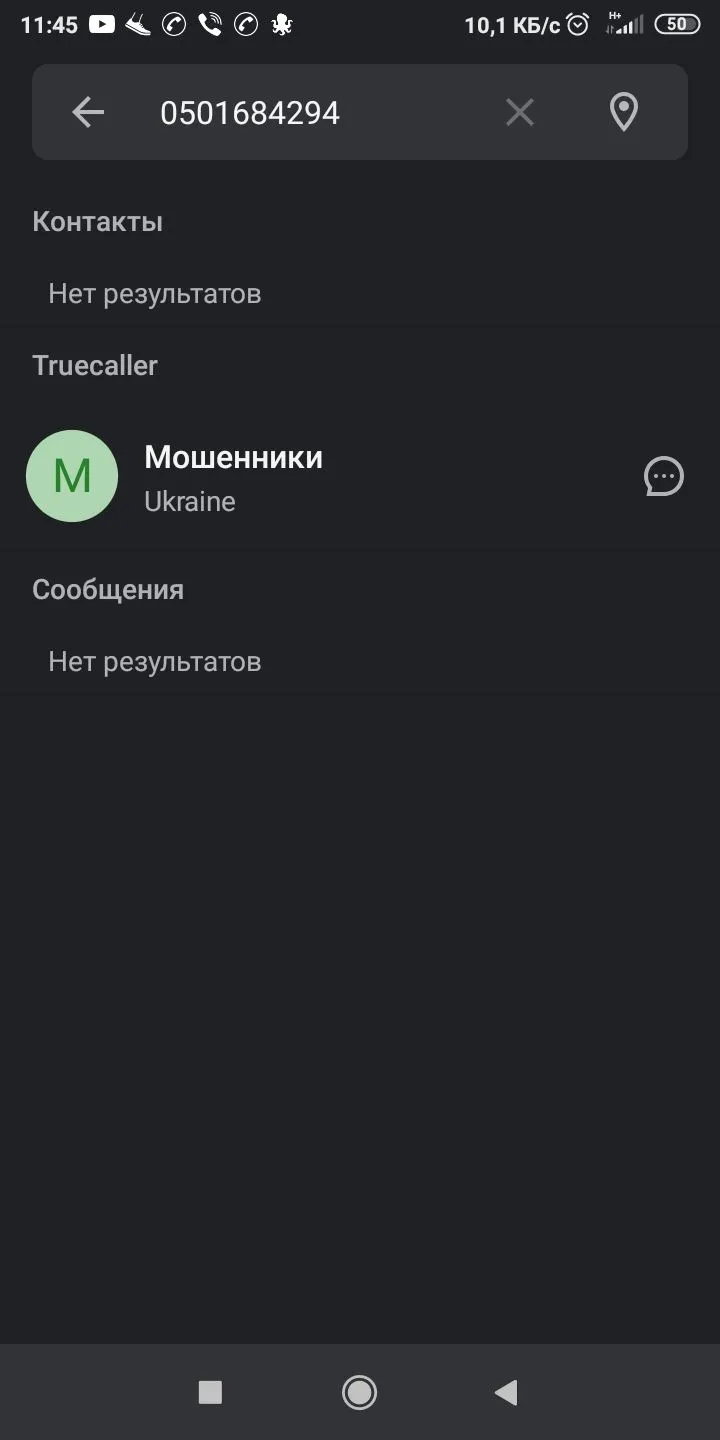Tap the green M avatar of Мошенники

pyautogui.click(x=71, y=477)
